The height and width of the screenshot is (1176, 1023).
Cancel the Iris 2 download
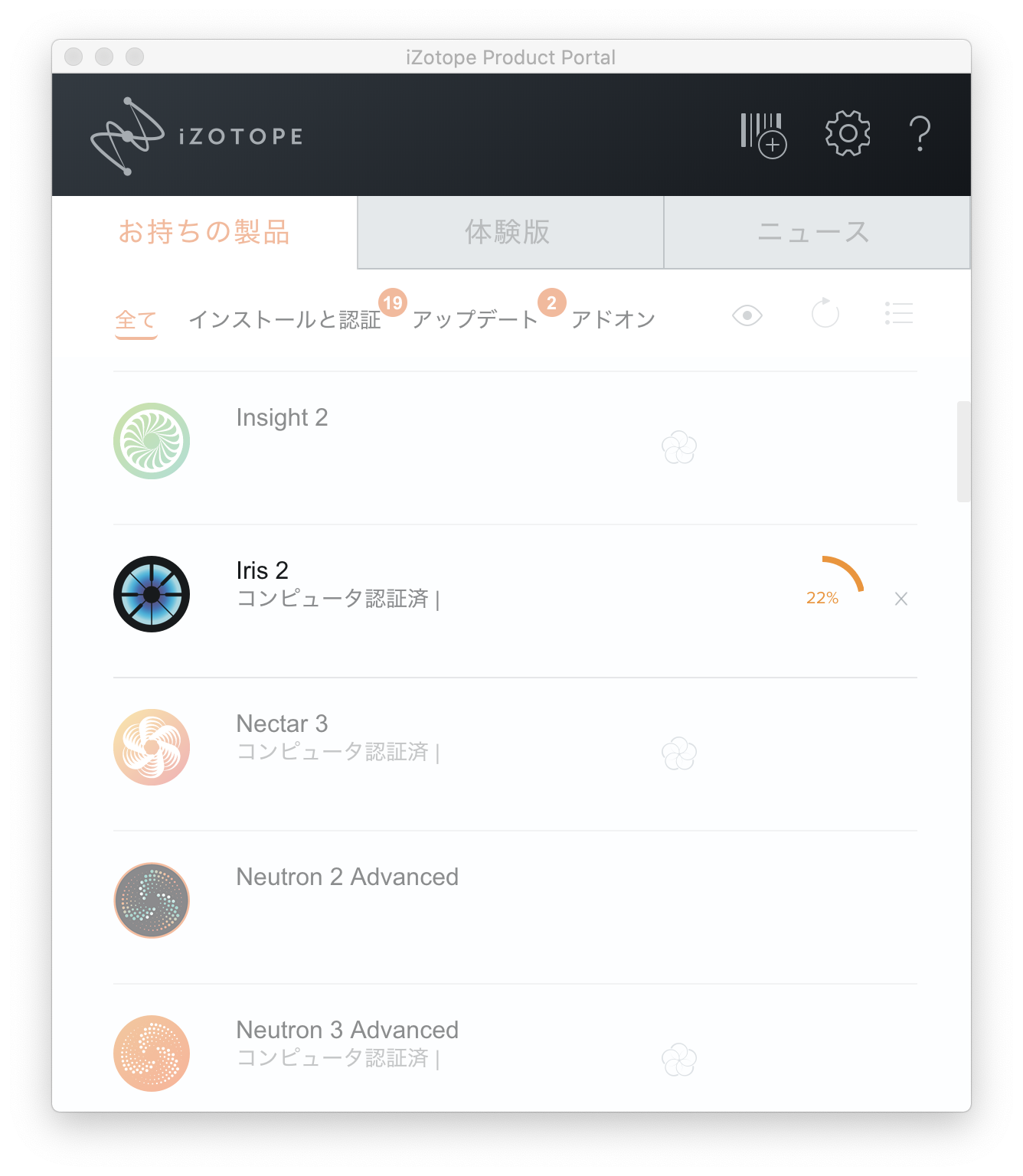pyautogui.click(x=901, y=599)
